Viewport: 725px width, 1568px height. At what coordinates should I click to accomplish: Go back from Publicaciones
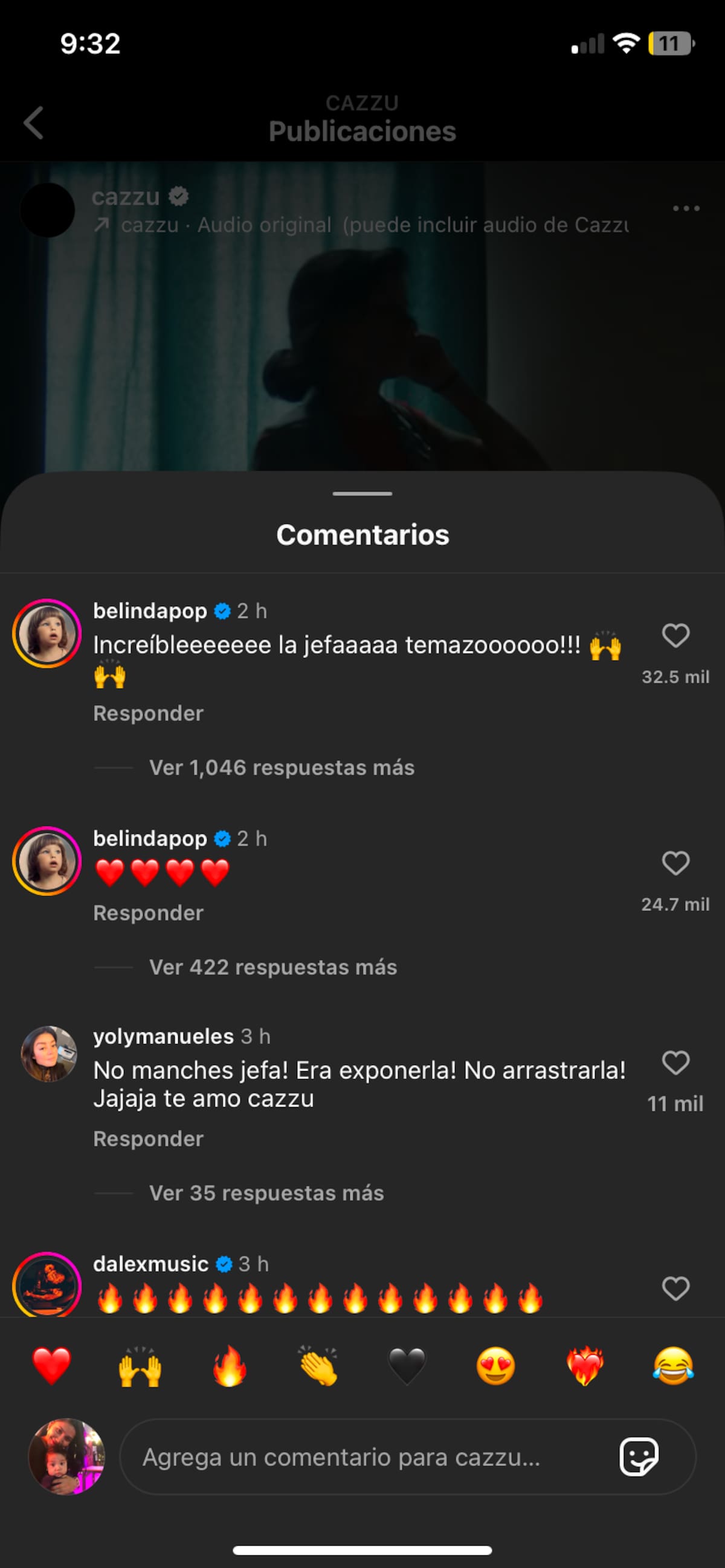pos(34,123)
